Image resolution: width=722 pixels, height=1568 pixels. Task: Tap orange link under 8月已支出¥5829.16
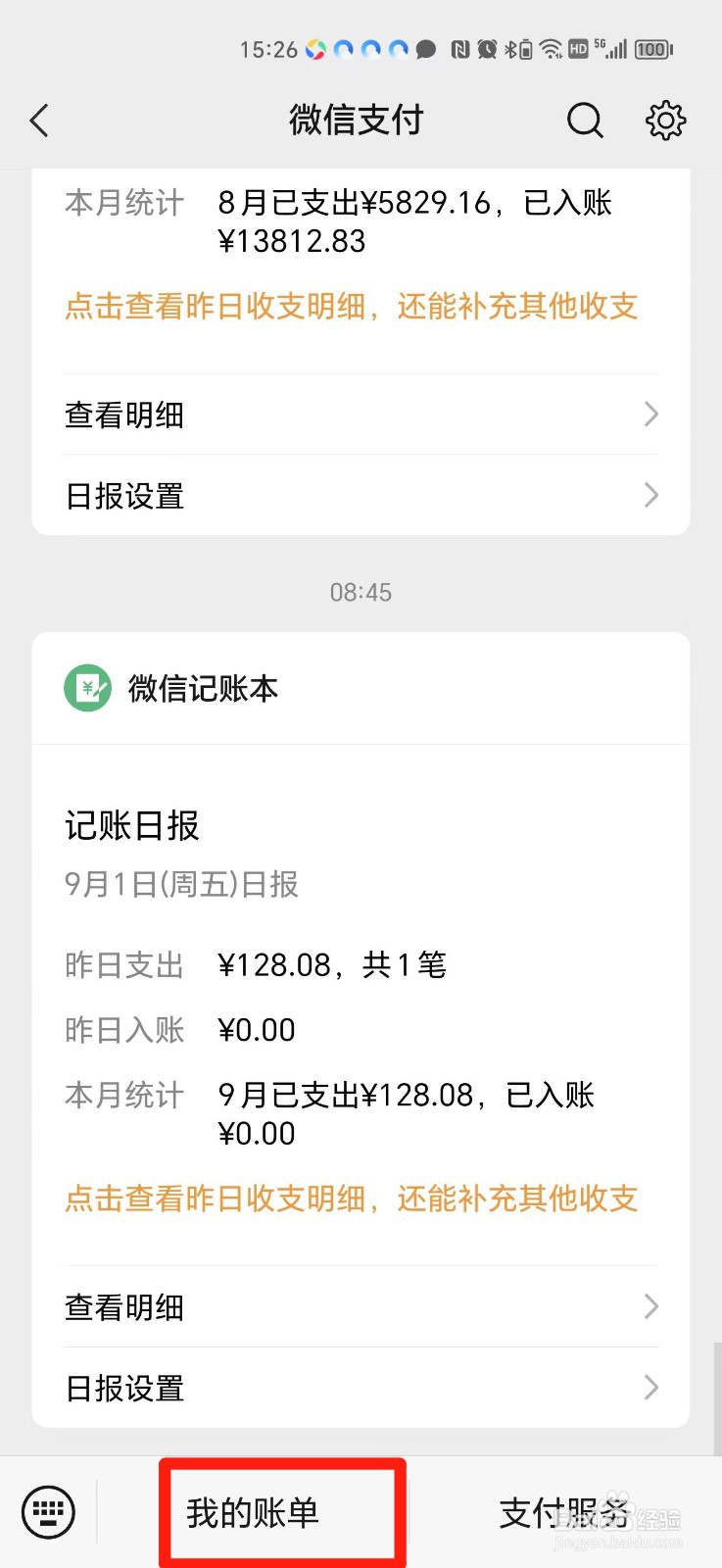click(351, 307)
